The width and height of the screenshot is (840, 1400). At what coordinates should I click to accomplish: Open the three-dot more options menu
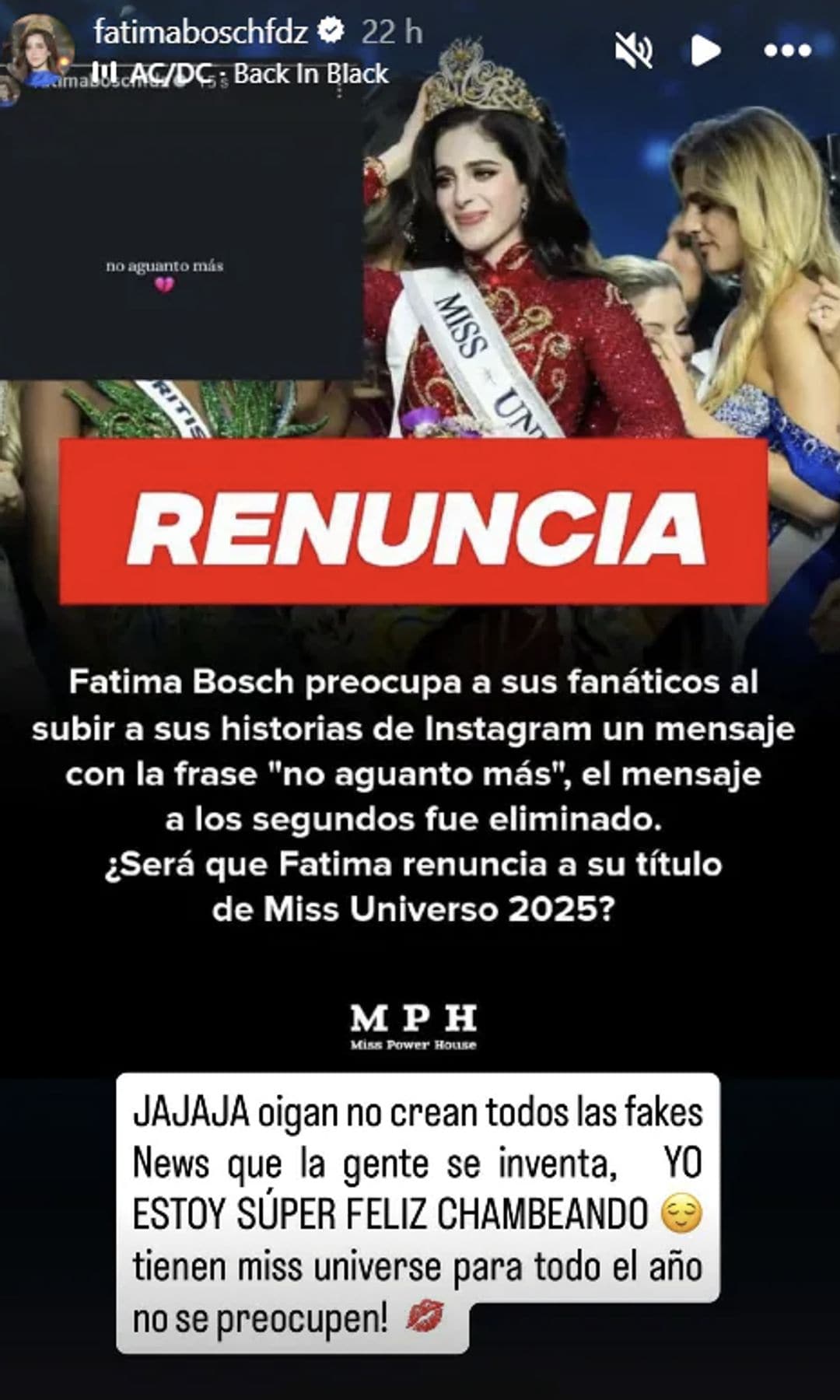[787, 51]
